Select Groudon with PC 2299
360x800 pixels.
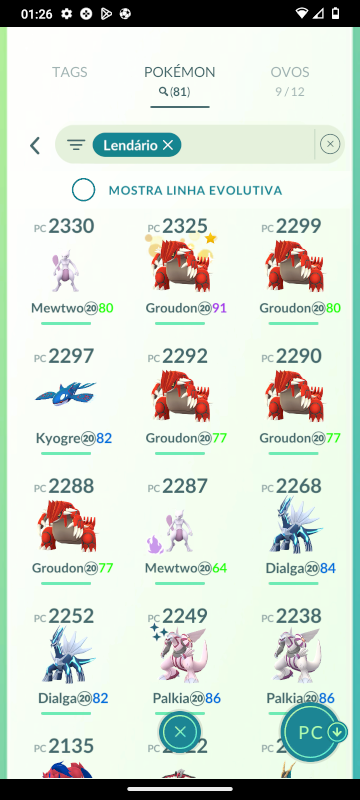click(294, 270)
